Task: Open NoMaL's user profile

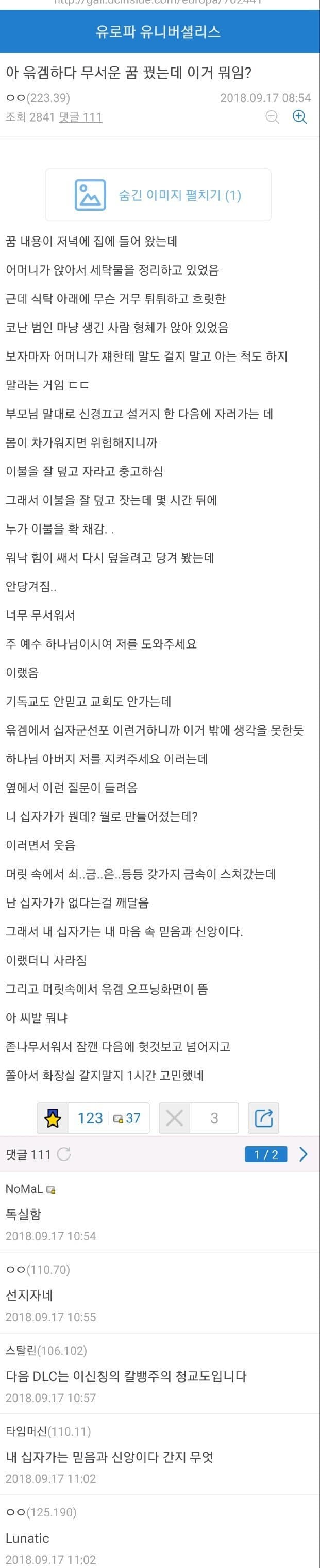Action: point(24,1189)
